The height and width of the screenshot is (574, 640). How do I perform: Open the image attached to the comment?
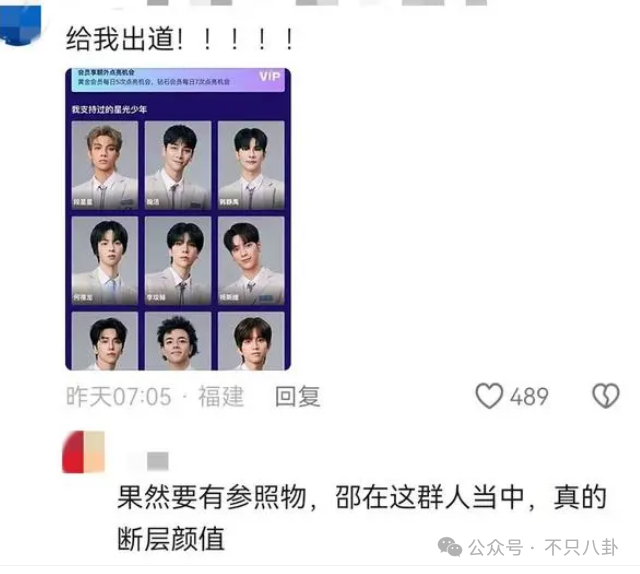(x=178, y=218)
